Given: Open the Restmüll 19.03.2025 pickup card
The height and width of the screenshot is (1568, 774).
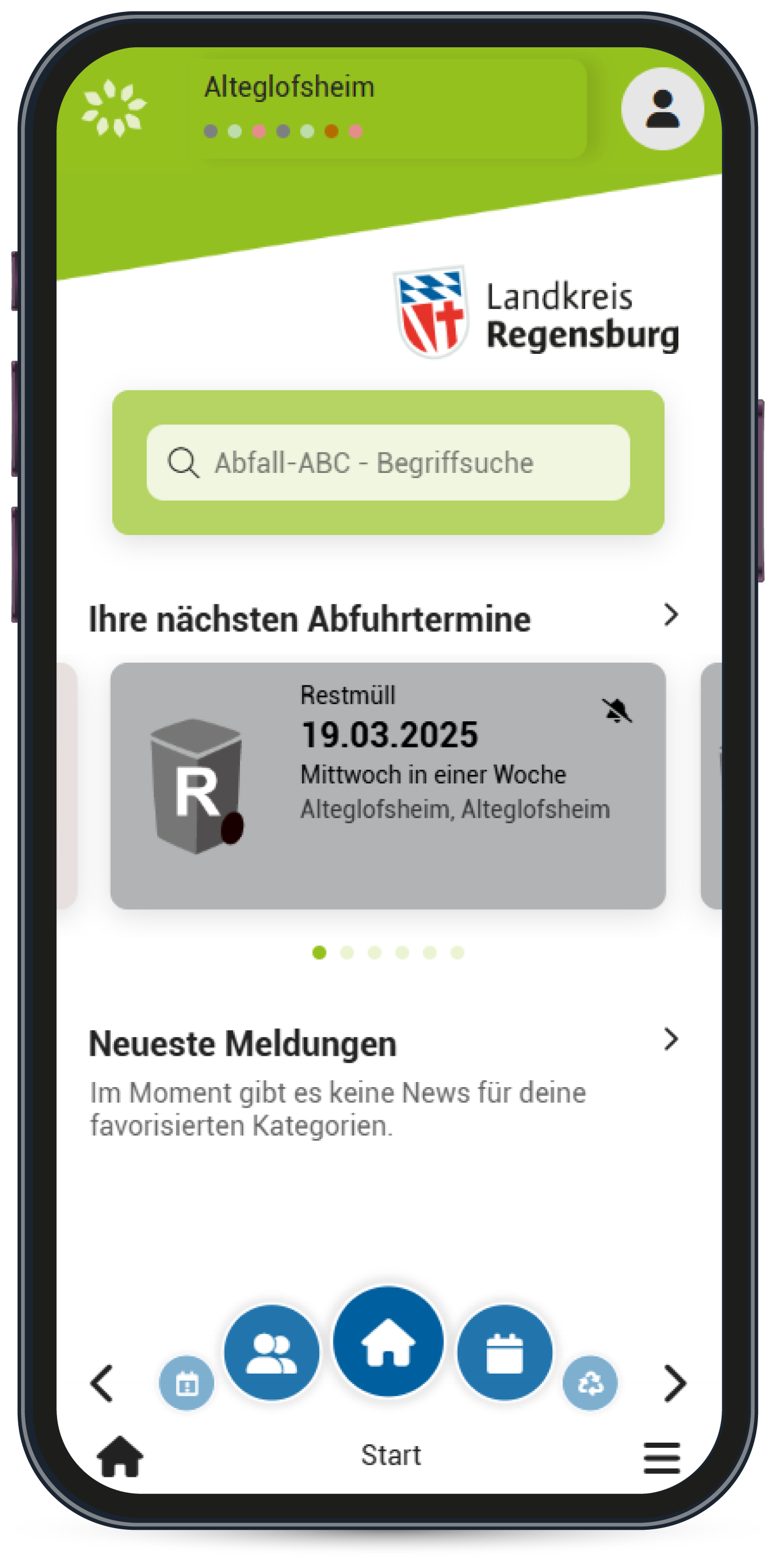Looking at the screenshot, I should pos(388,786).
